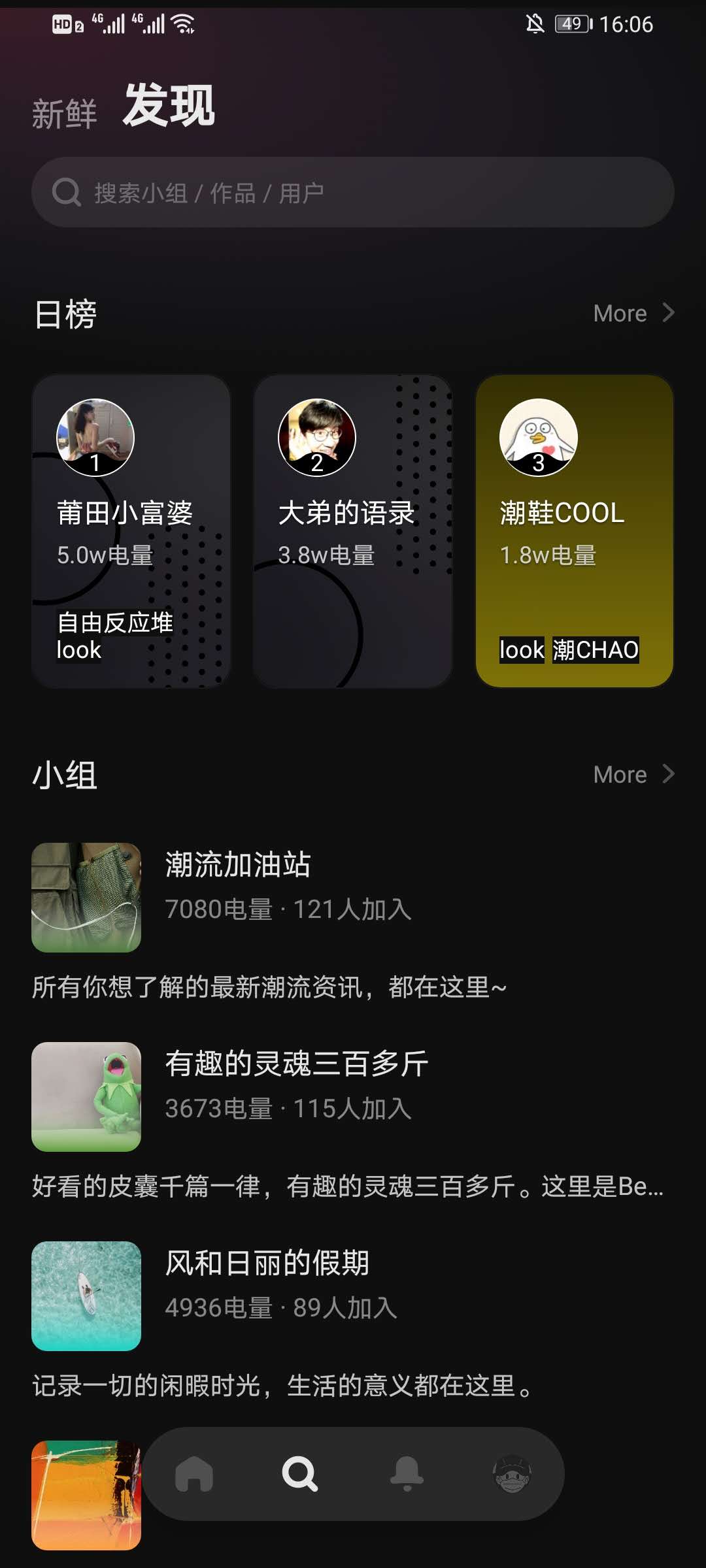The width and height of the screenshot is (706, 1568).
Task: Open the 潮鞋COOL ranking card
Action: [574, 531]
